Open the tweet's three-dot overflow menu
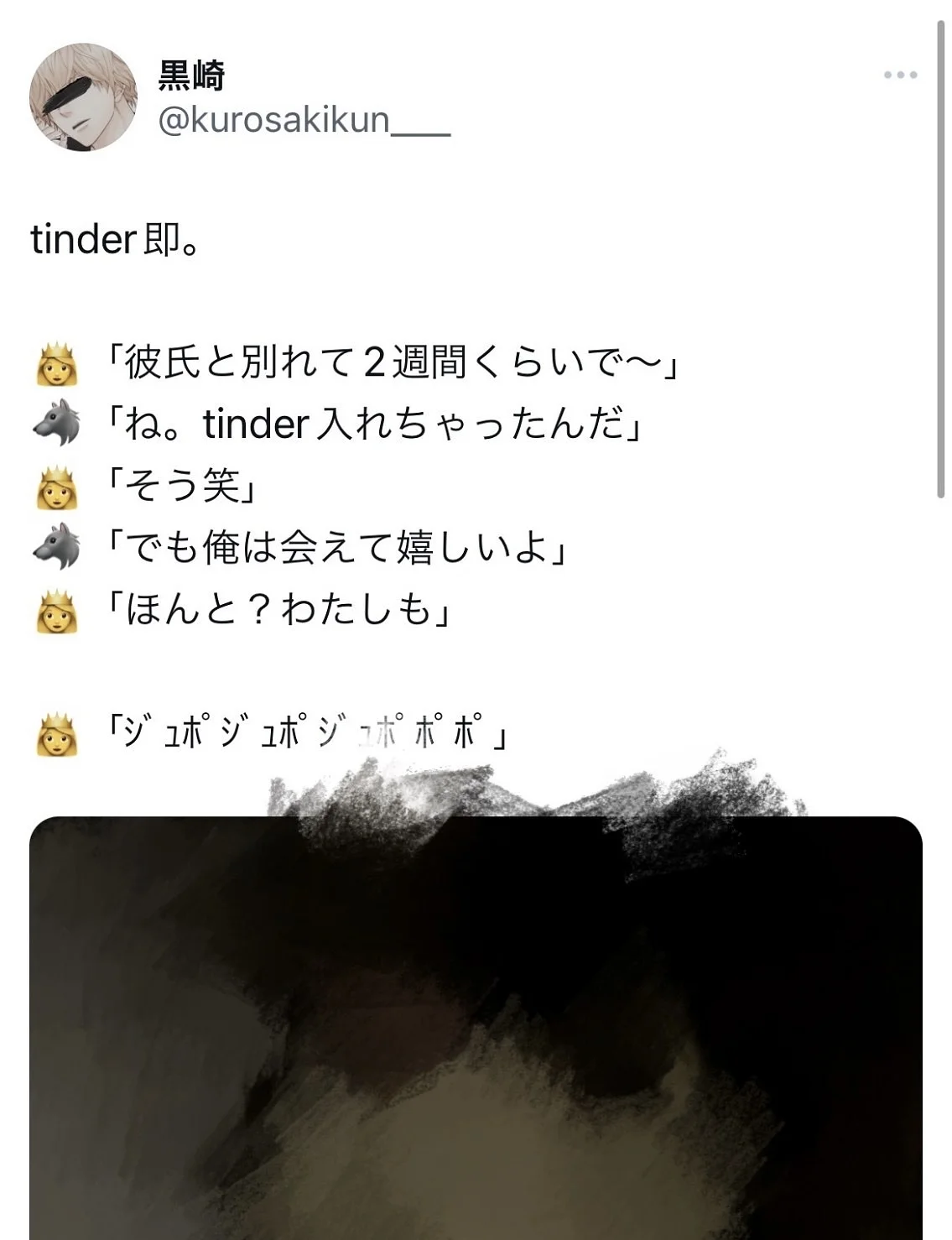 pos(900,76)
